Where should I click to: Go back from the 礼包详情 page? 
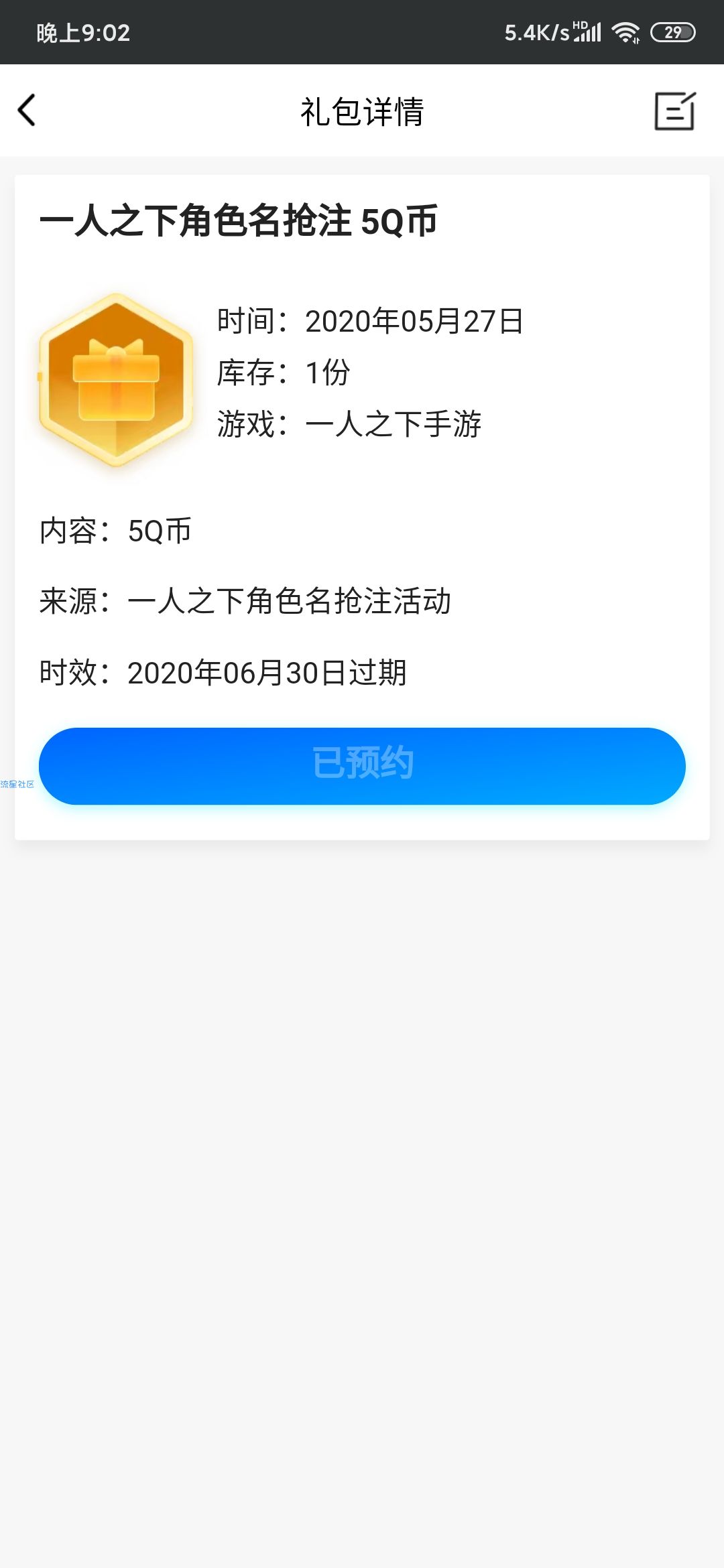pos(27,111)
